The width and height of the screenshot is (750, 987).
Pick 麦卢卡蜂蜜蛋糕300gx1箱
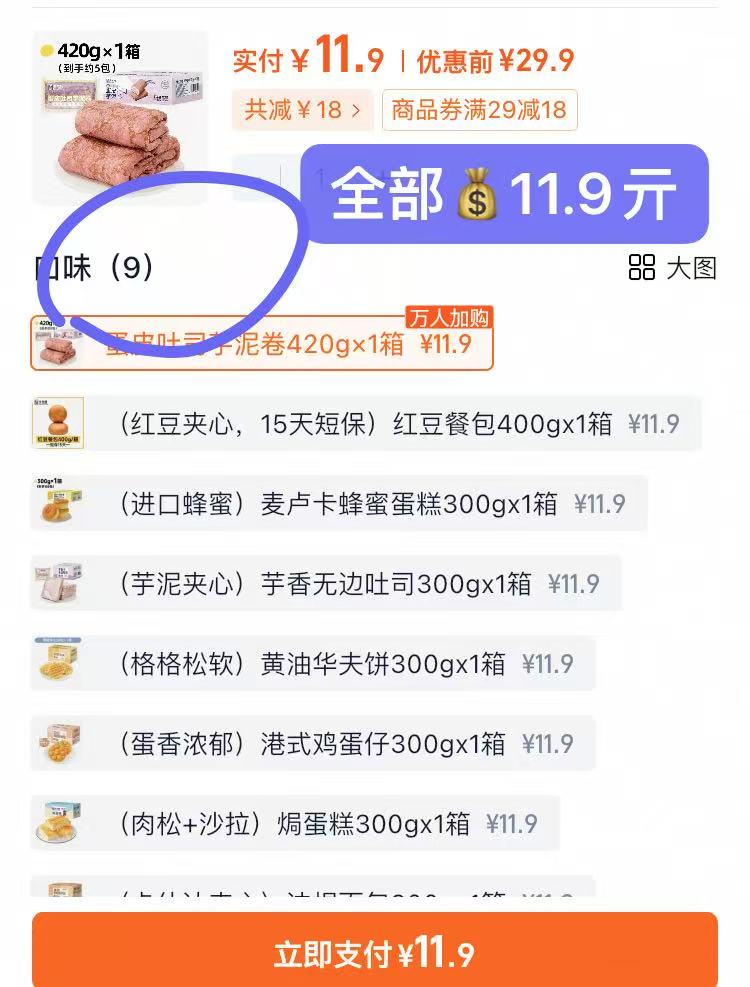[338, 504]
